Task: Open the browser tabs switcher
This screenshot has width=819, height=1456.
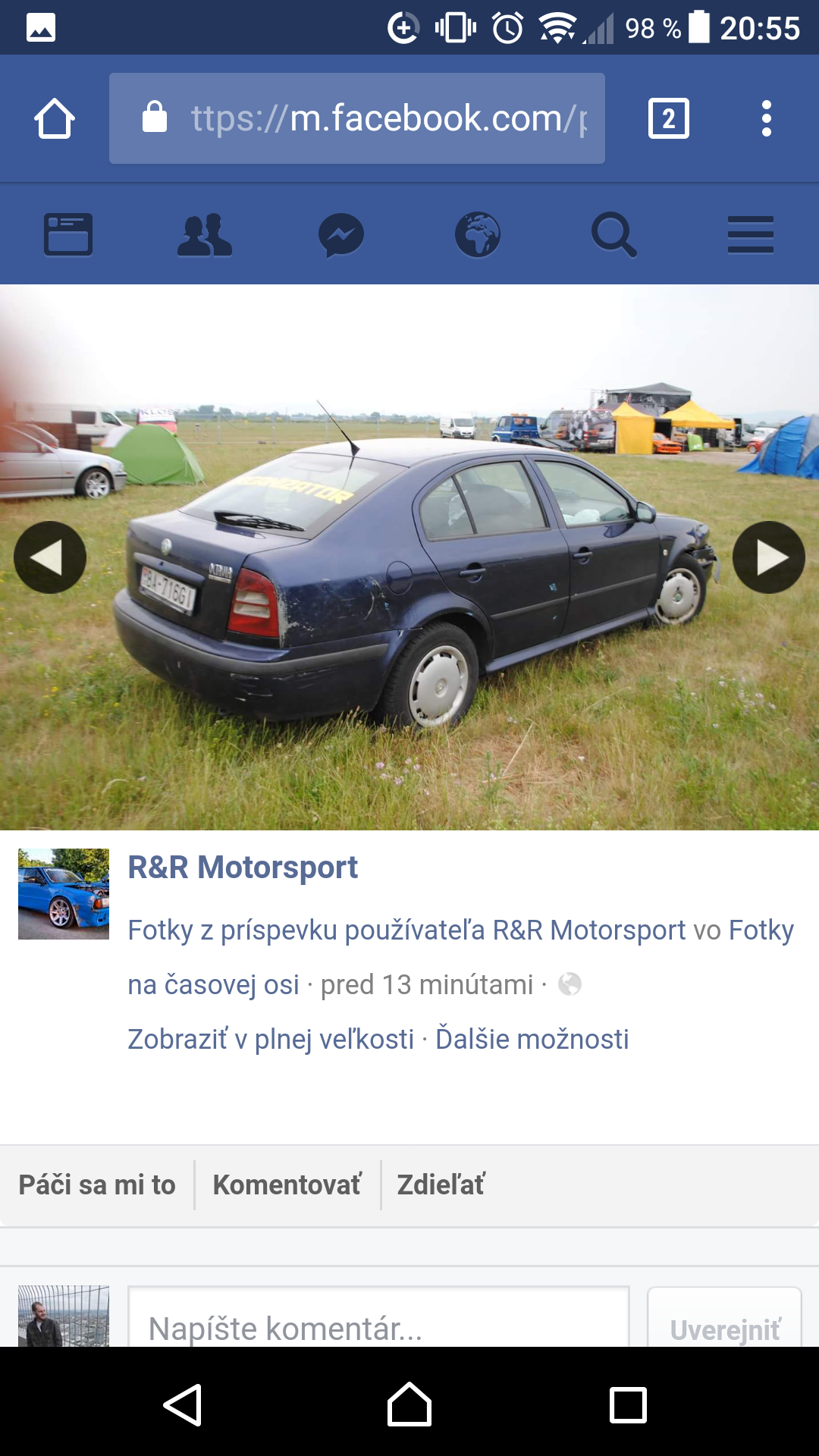Action: (x=668, y=119)
